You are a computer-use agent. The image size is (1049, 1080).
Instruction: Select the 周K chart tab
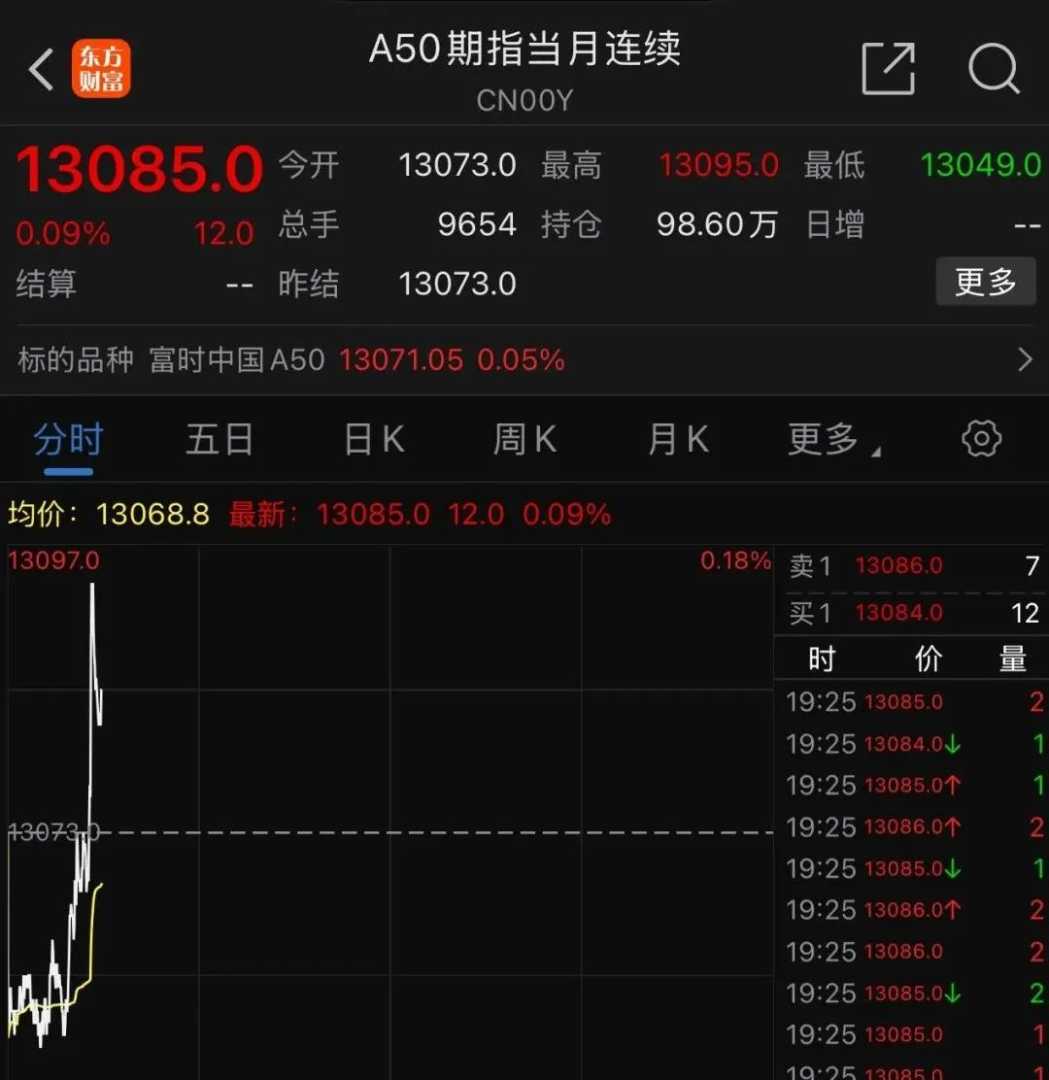click(x=524, y=439)
